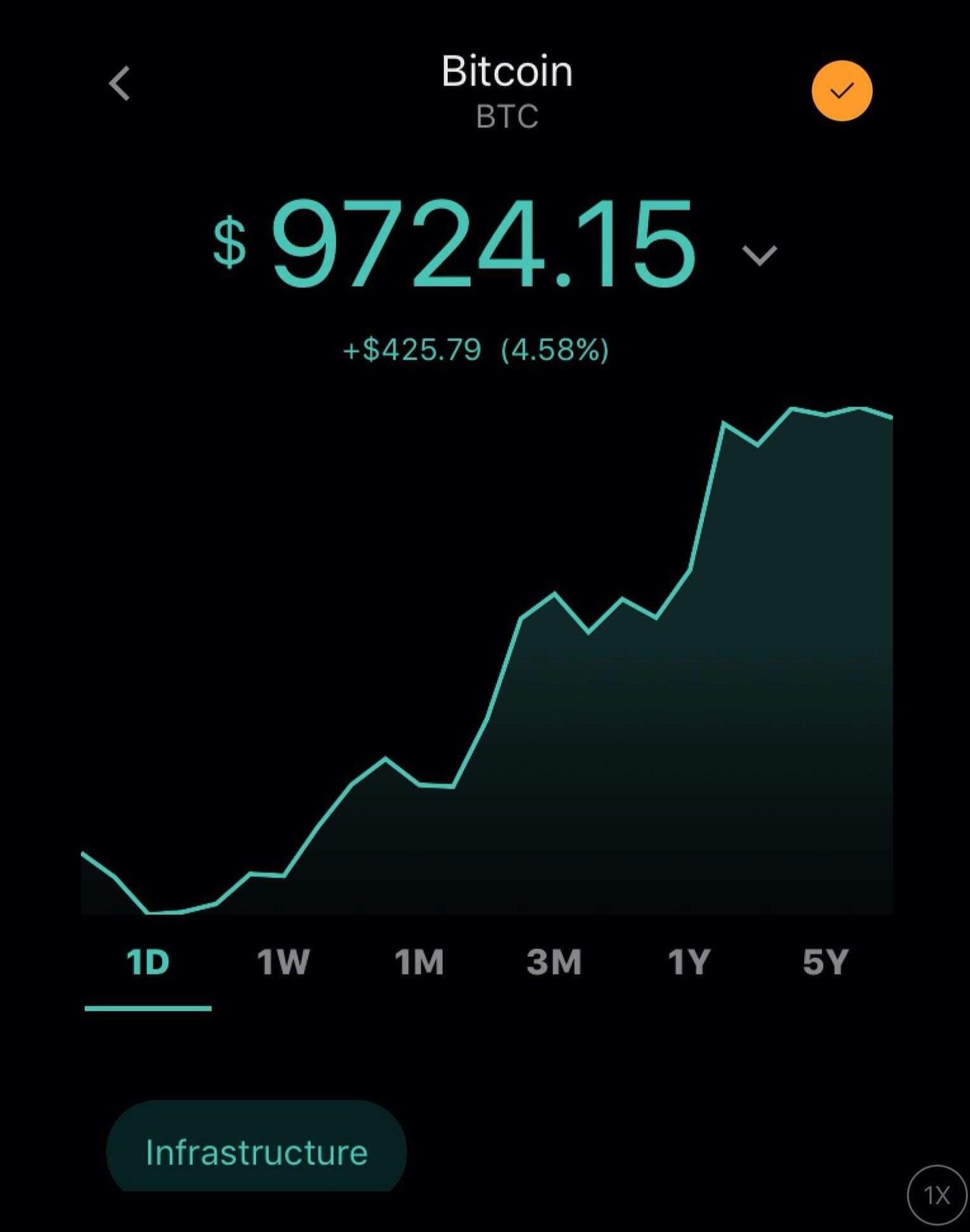View the 1Y chart range
970x1232 pixels.
689,963
